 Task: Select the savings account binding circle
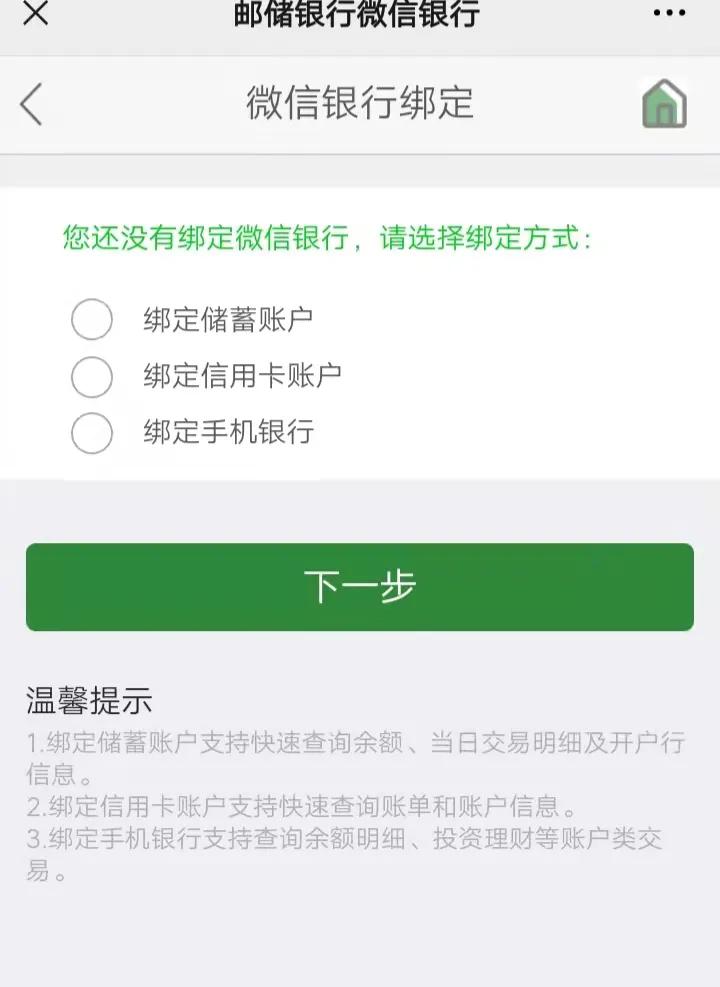pyautogui.click(x=92, y=321)
